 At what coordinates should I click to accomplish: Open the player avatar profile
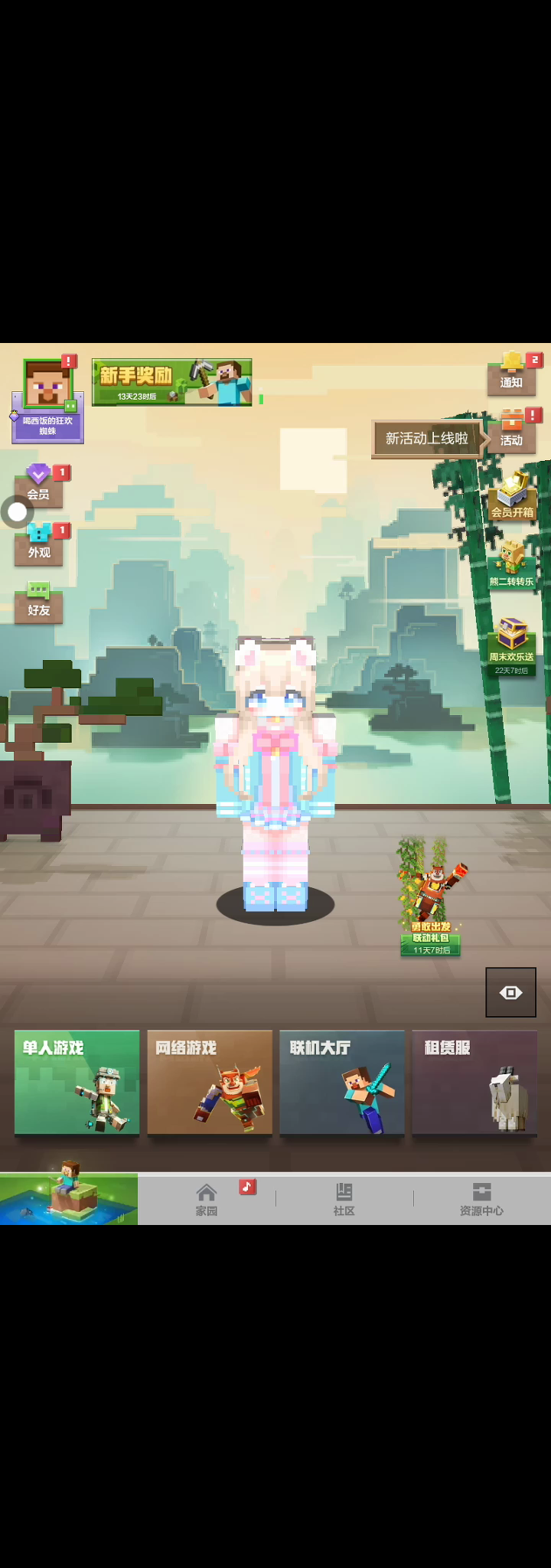[47, 384]
